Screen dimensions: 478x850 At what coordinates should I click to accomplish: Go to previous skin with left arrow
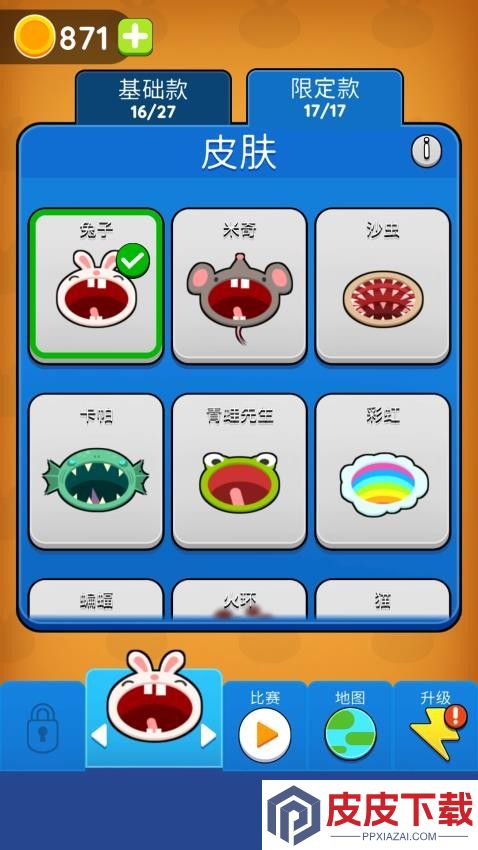tap(99, 736)
